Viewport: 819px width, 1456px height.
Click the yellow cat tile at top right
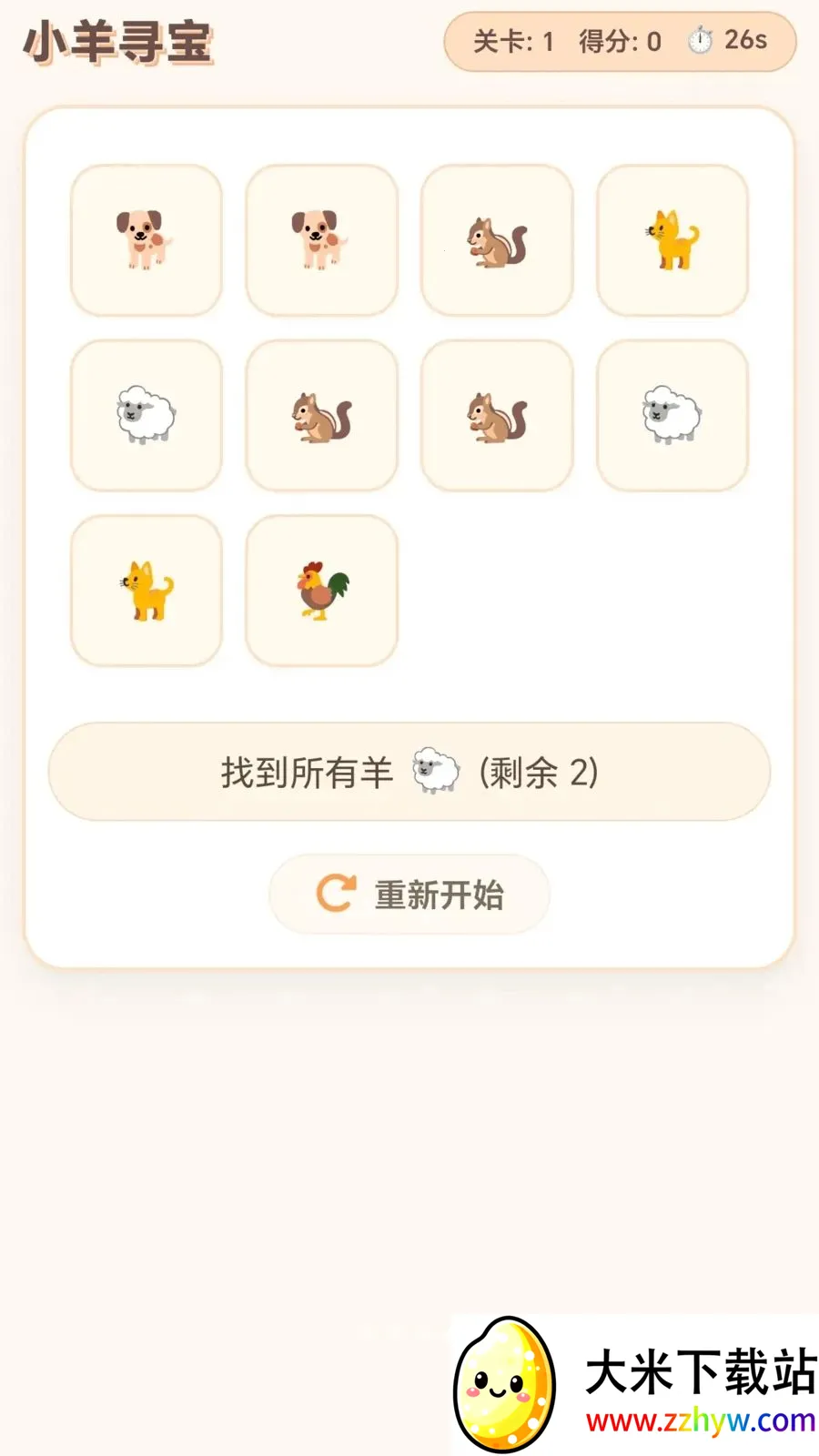click(x=672, y=240)
